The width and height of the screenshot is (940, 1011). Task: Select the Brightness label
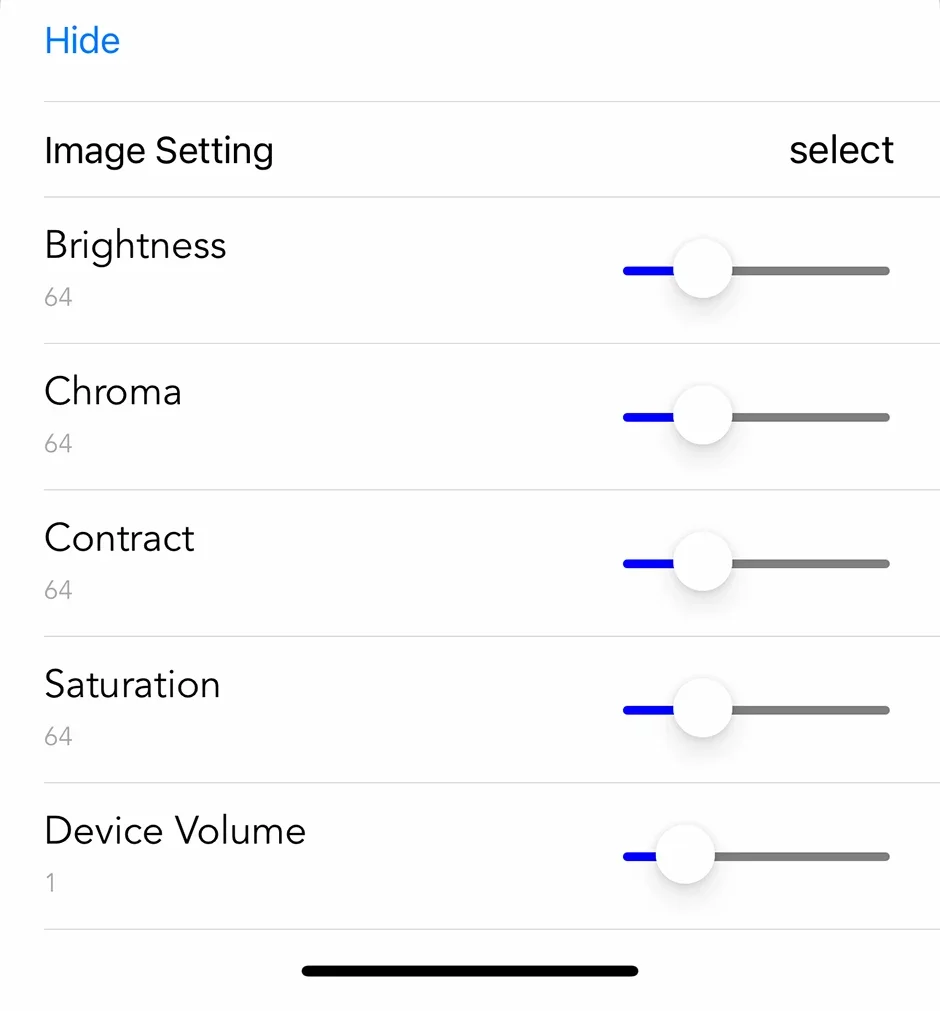pos(134,245)
